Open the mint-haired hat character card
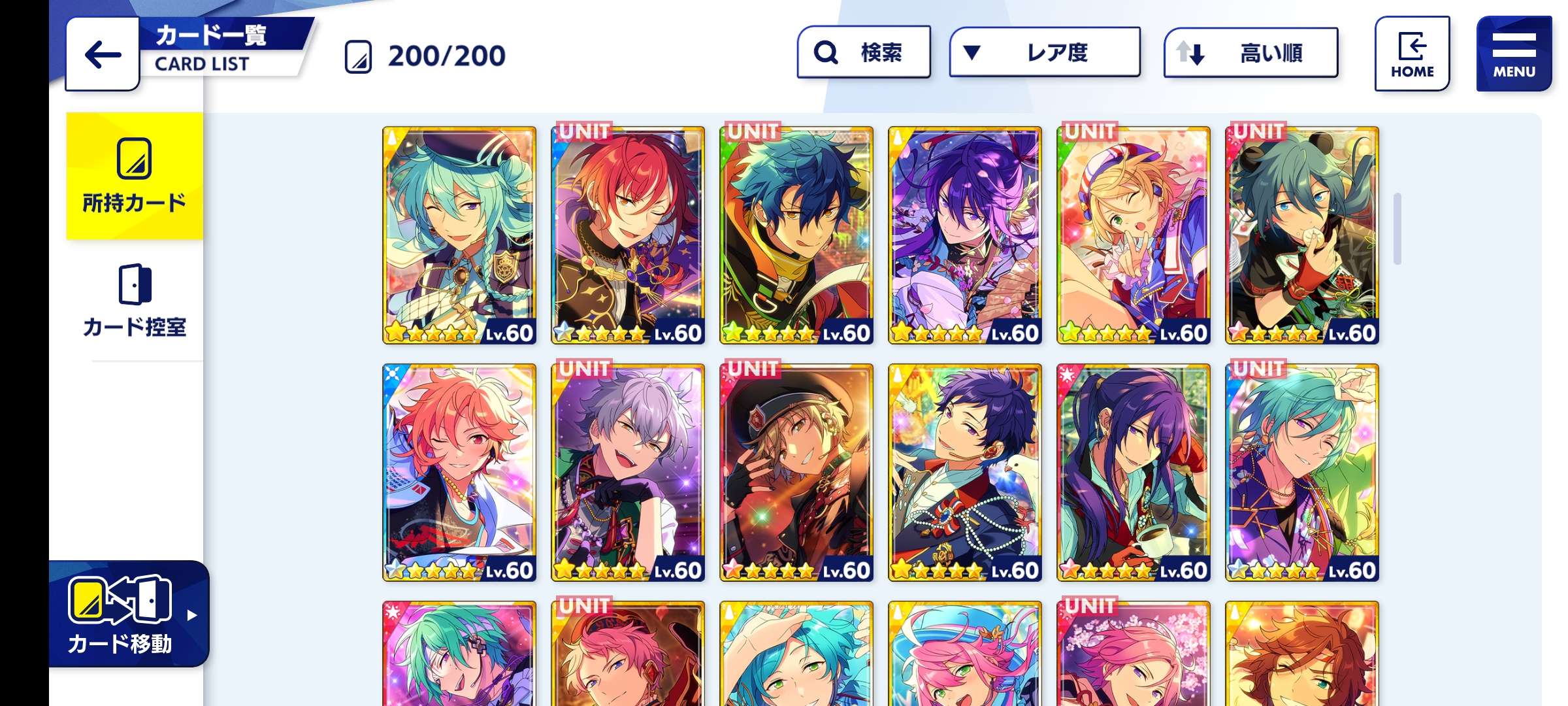 (x=459, y=235)
